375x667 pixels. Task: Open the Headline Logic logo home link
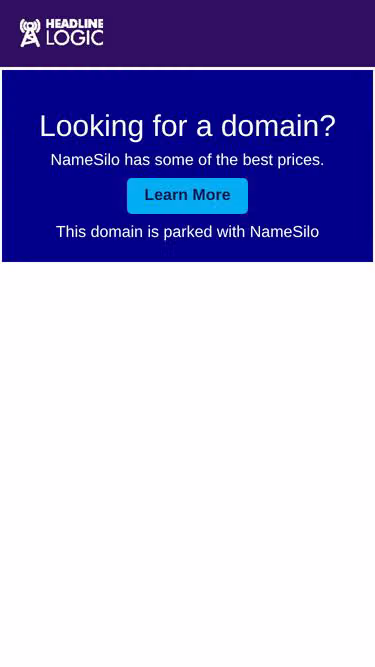(x=62, y=33)
